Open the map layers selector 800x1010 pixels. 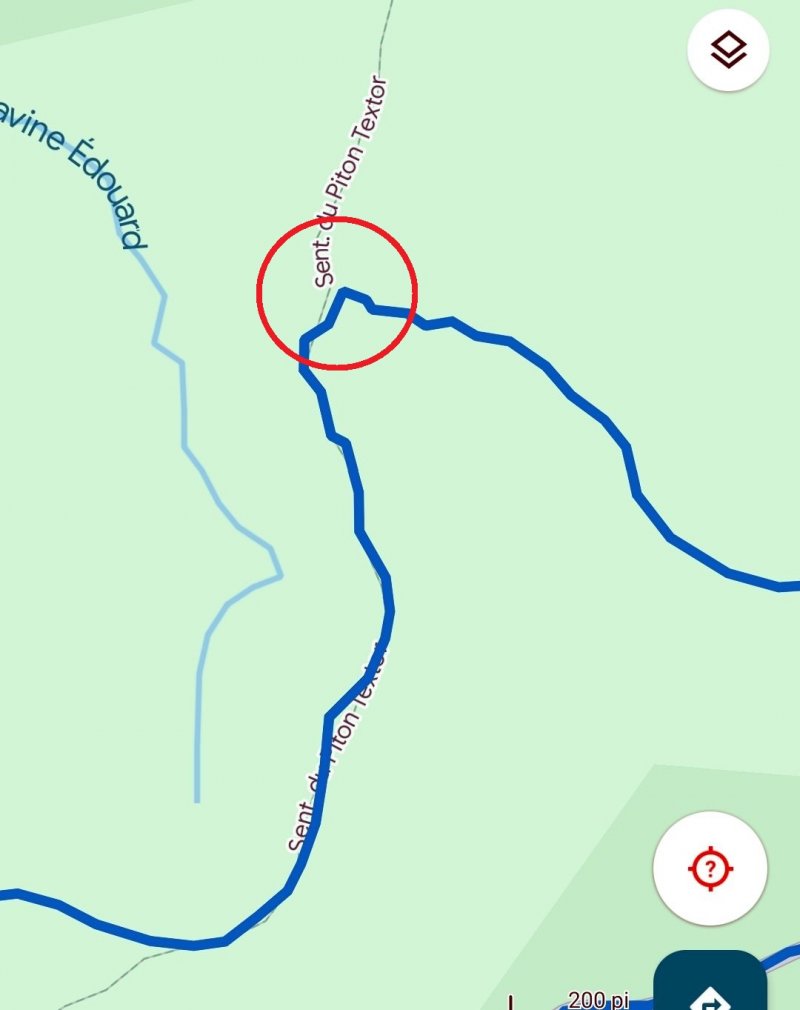[728, 50]
